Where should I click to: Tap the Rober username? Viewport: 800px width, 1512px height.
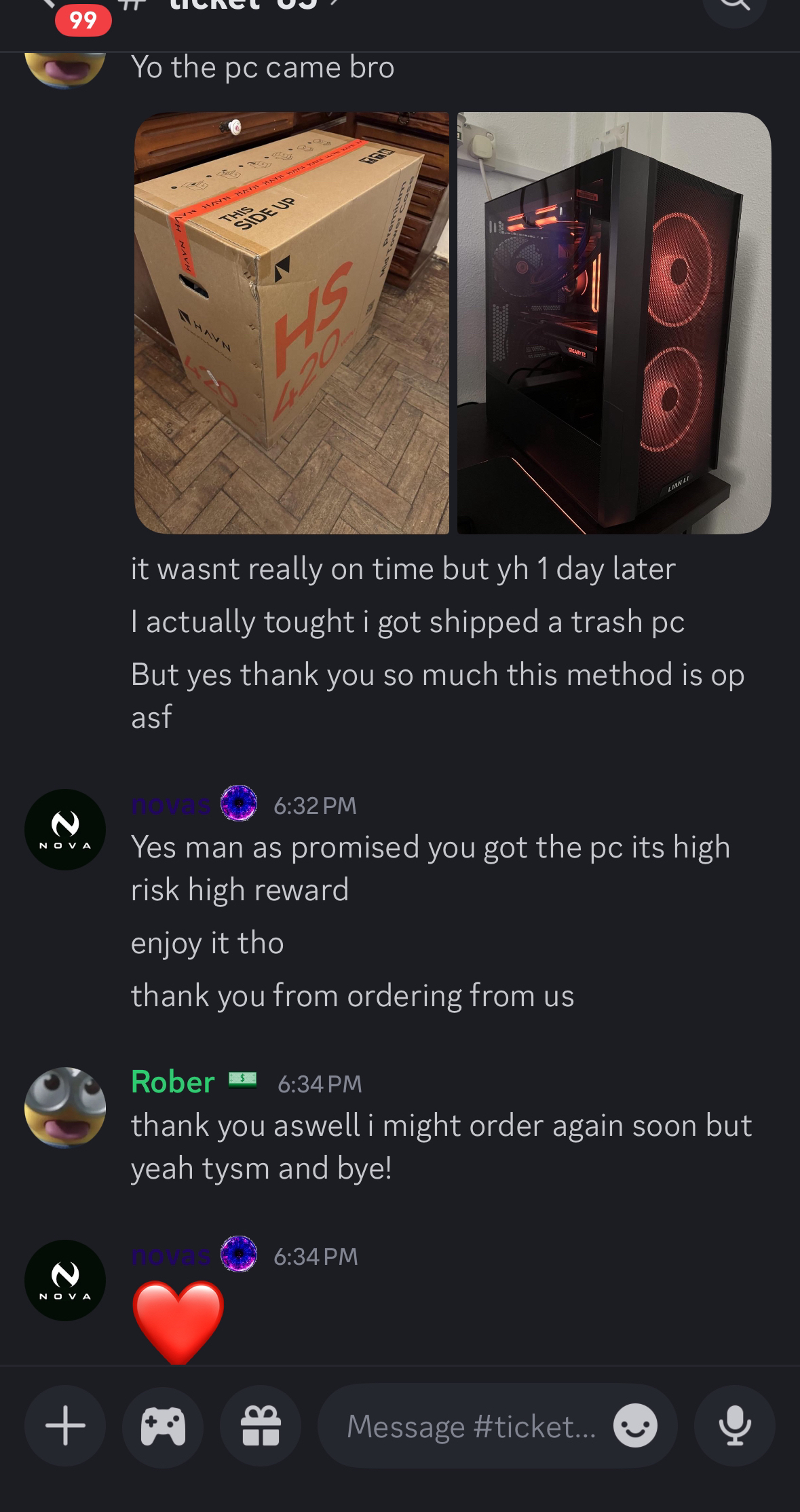pos(173,1082)
